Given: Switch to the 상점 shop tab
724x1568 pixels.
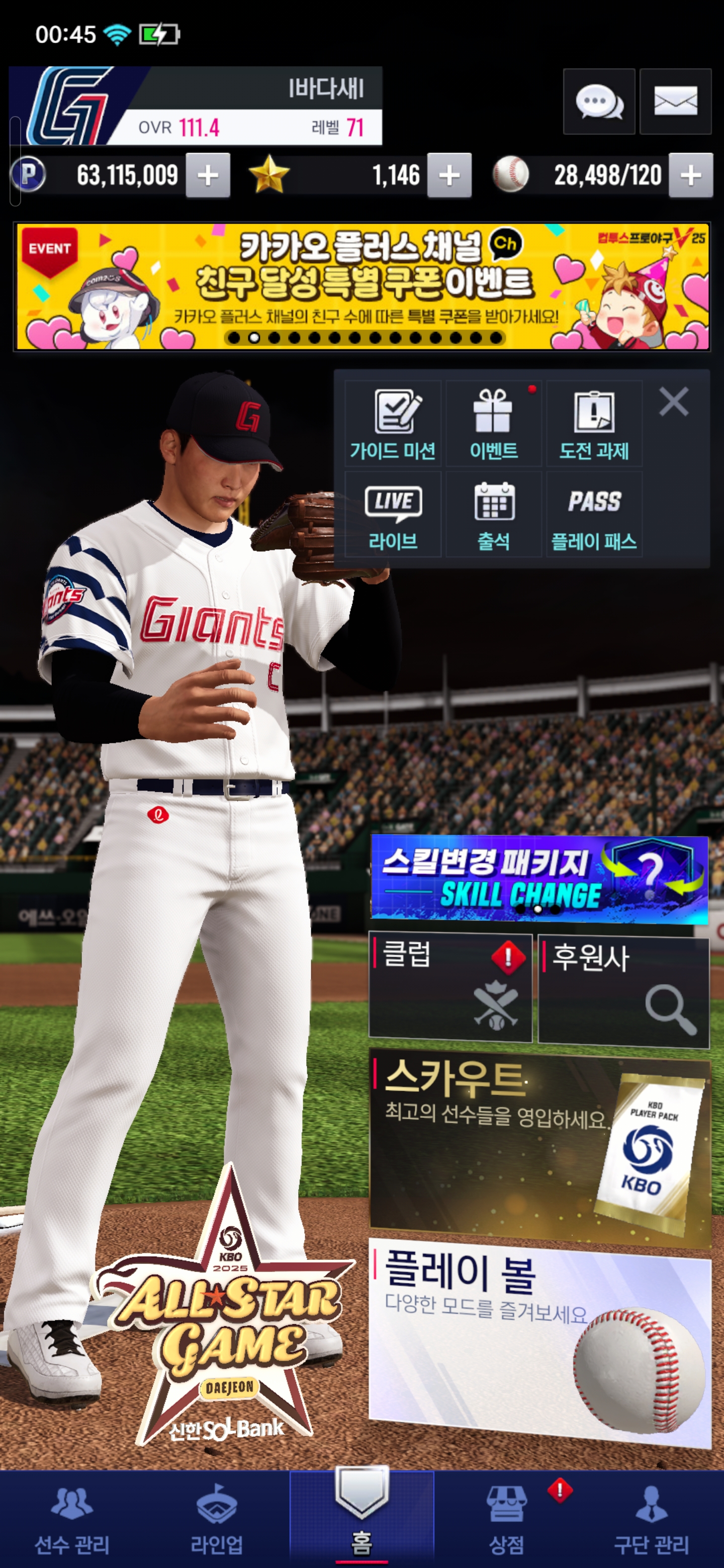Looking at the screenshot, I should (506, 1519).
